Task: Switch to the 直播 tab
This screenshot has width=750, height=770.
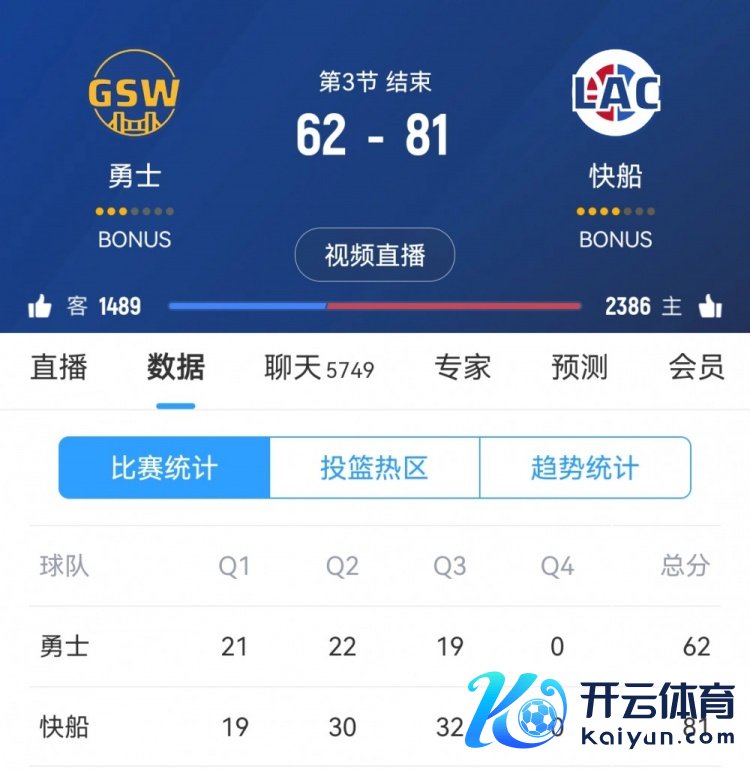Action: tap(58, 367)
